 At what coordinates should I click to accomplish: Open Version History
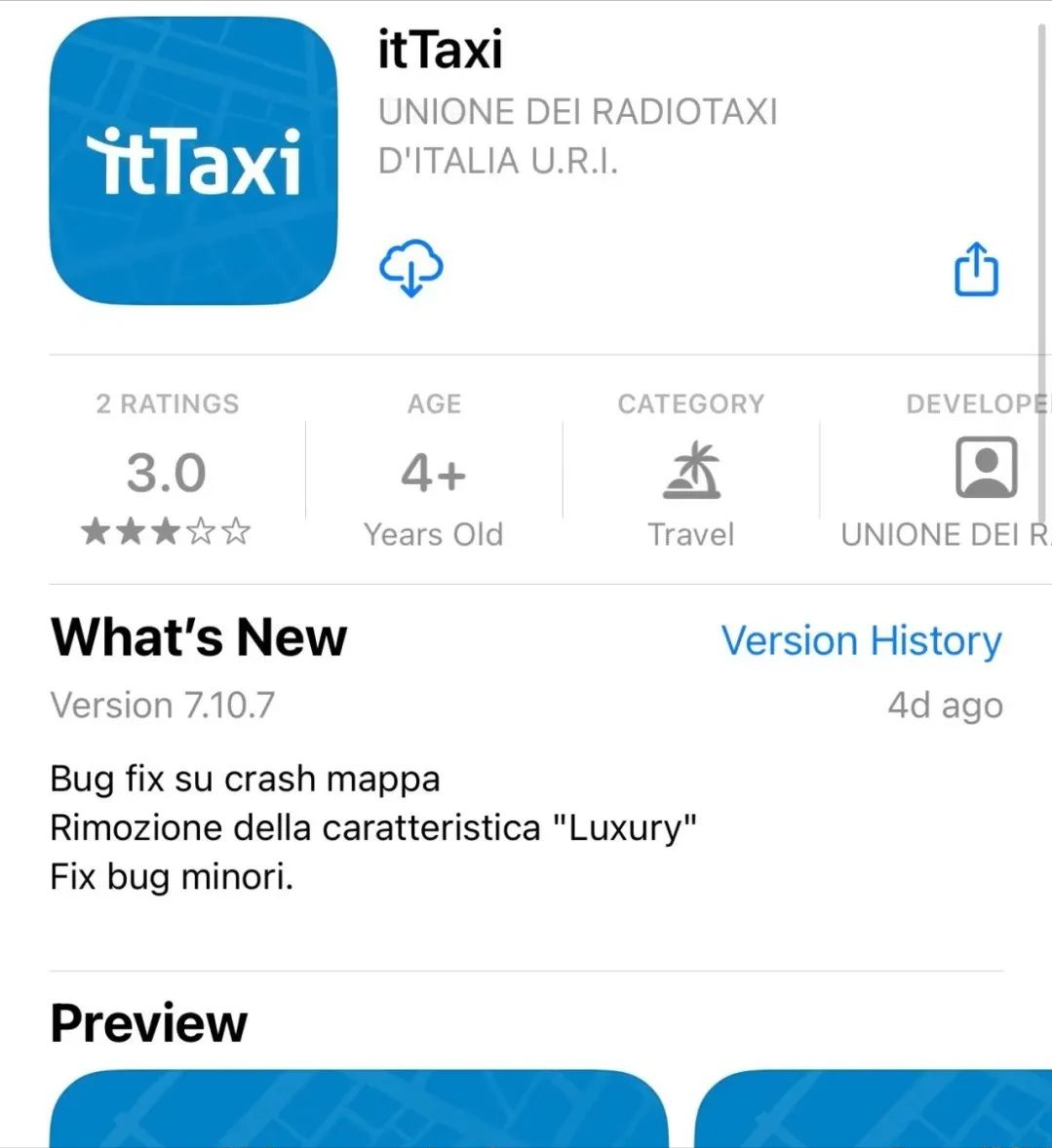861,641
